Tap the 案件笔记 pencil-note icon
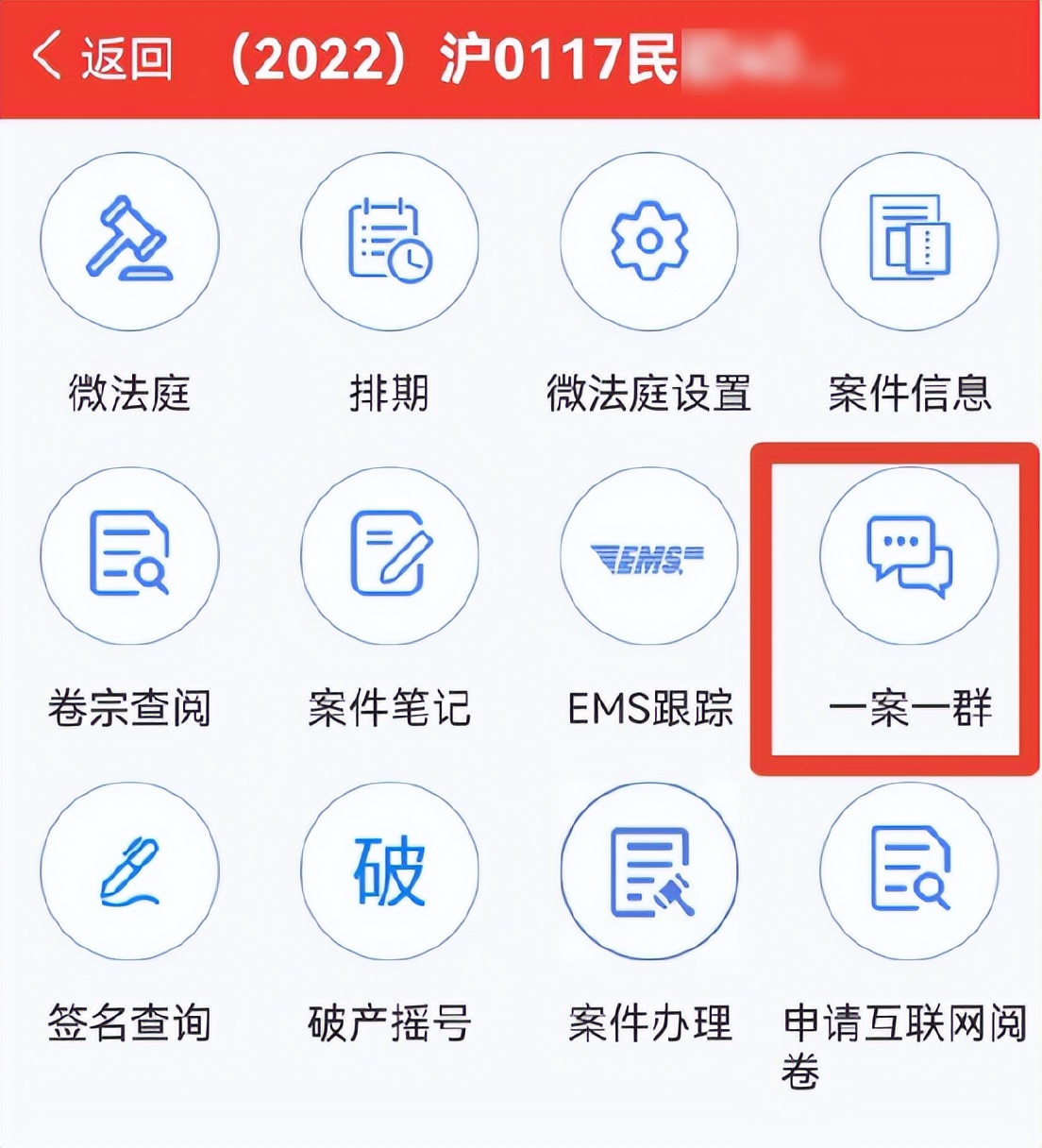Image resolution: width=1042 pixels, height=1148 pixels. (389, 558)
